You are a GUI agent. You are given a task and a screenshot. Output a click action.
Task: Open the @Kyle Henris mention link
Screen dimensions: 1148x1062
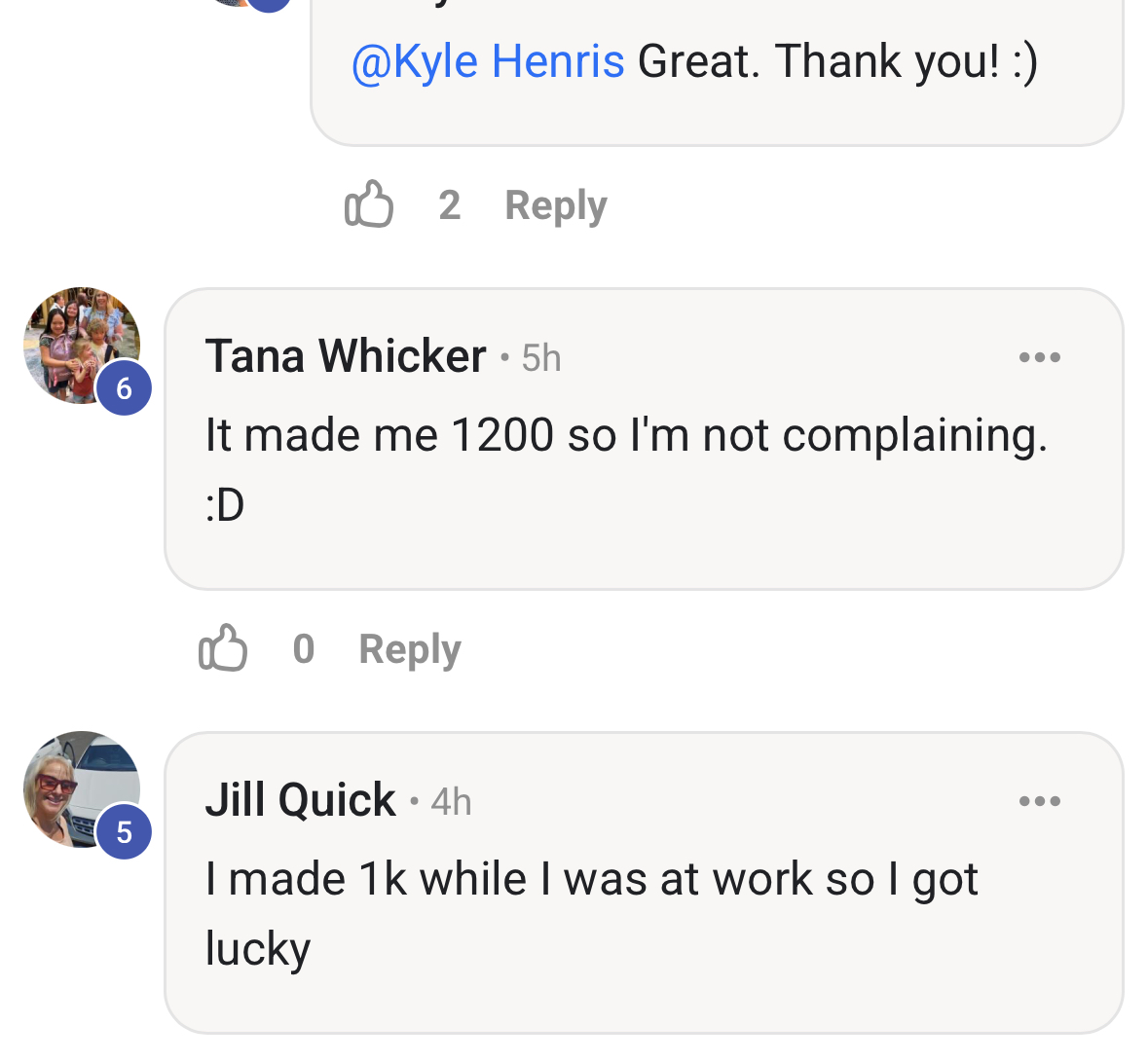(x=488, y=60)
